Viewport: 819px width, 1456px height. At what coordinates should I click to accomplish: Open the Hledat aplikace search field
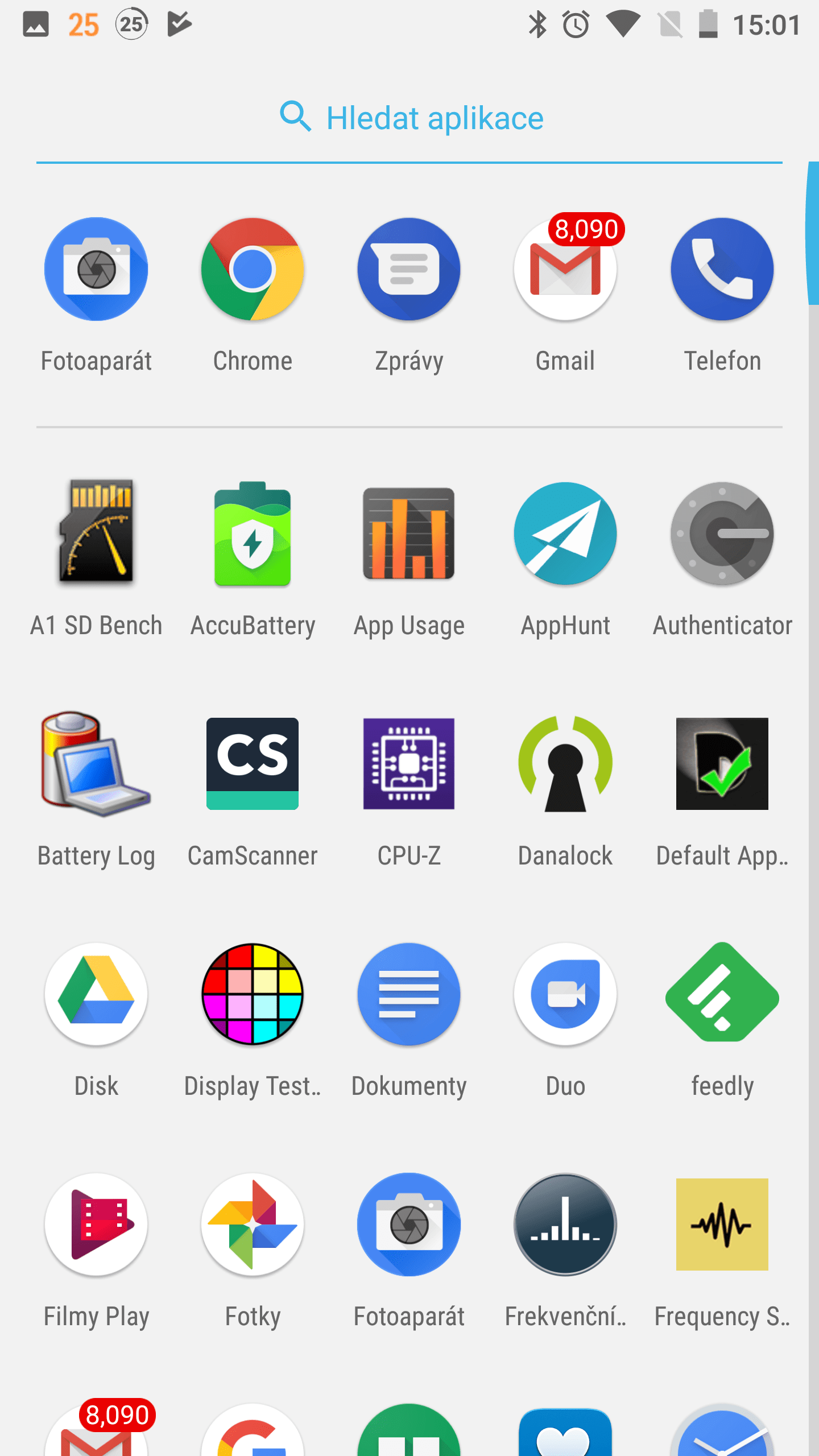(409, 118)
